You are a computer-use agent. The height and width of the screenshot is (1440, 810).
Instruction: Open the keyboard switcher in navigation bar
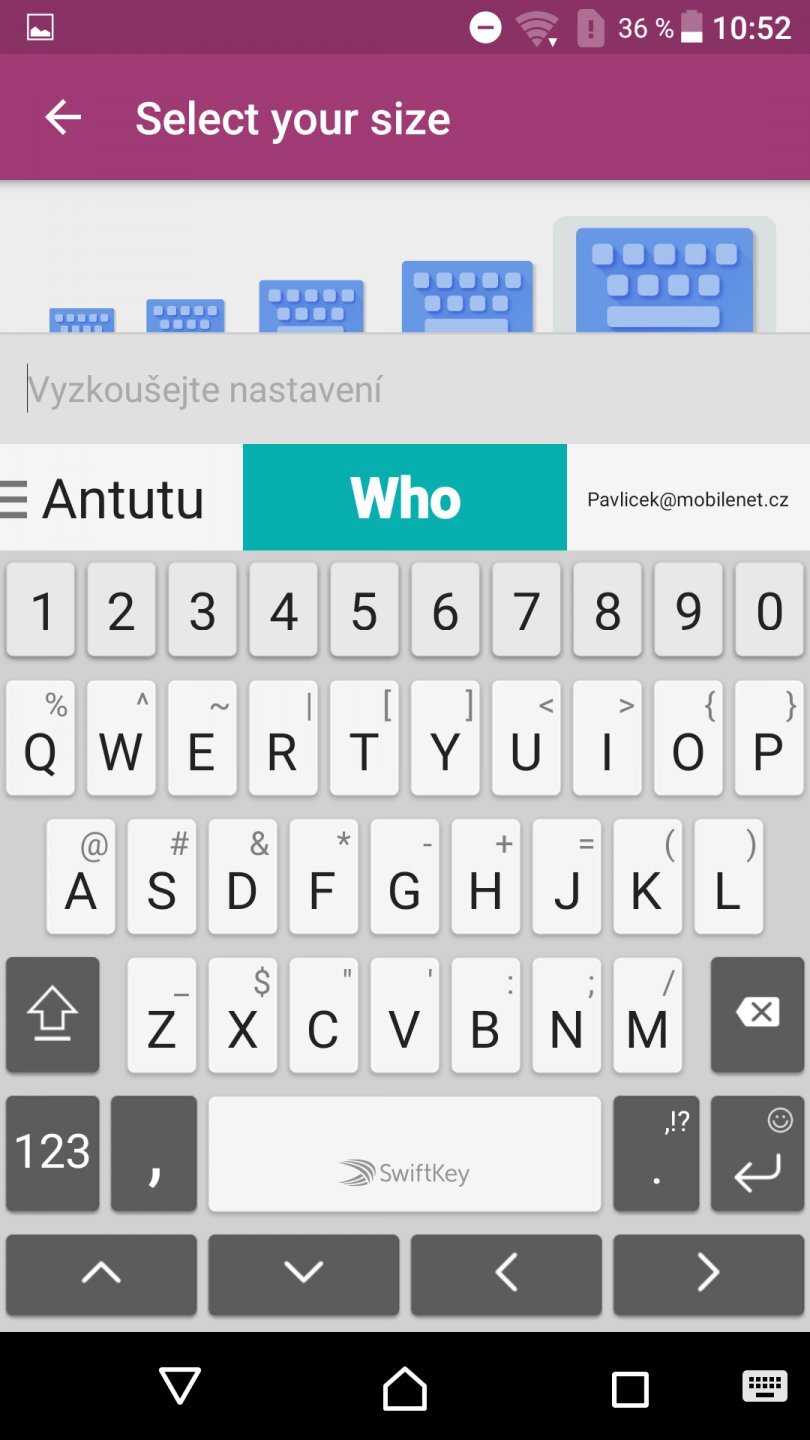click(x=764, y=1387)
